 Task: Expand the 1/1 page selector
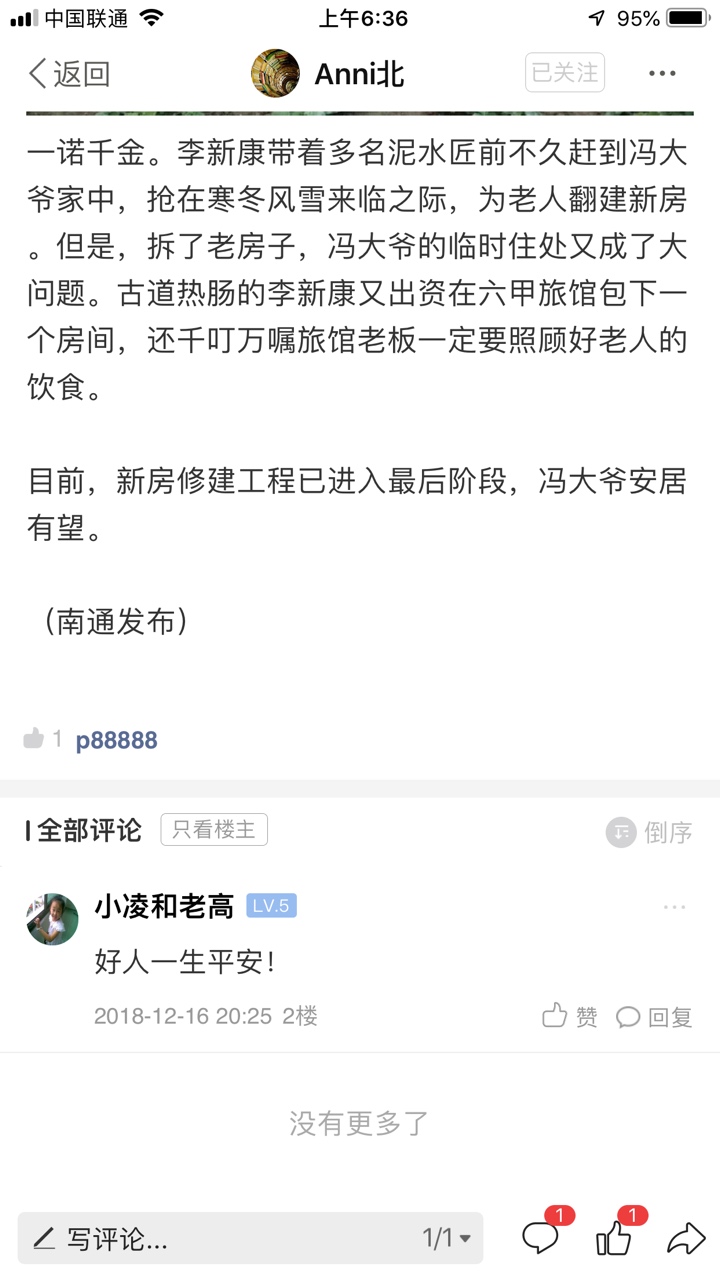(x=446, y=1239)
